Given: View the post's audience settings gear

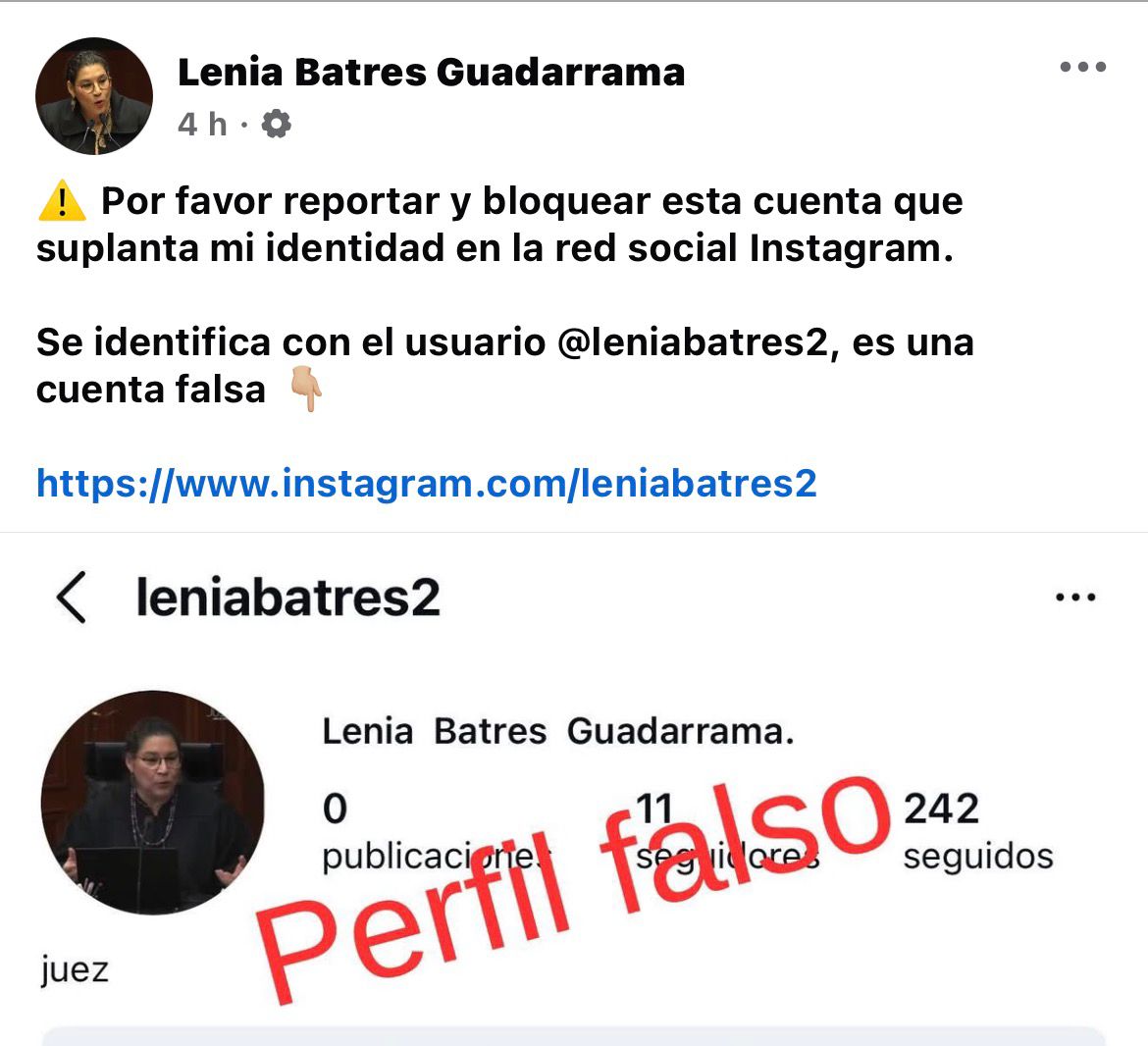Looking at the screenshot, I should 277,125.
